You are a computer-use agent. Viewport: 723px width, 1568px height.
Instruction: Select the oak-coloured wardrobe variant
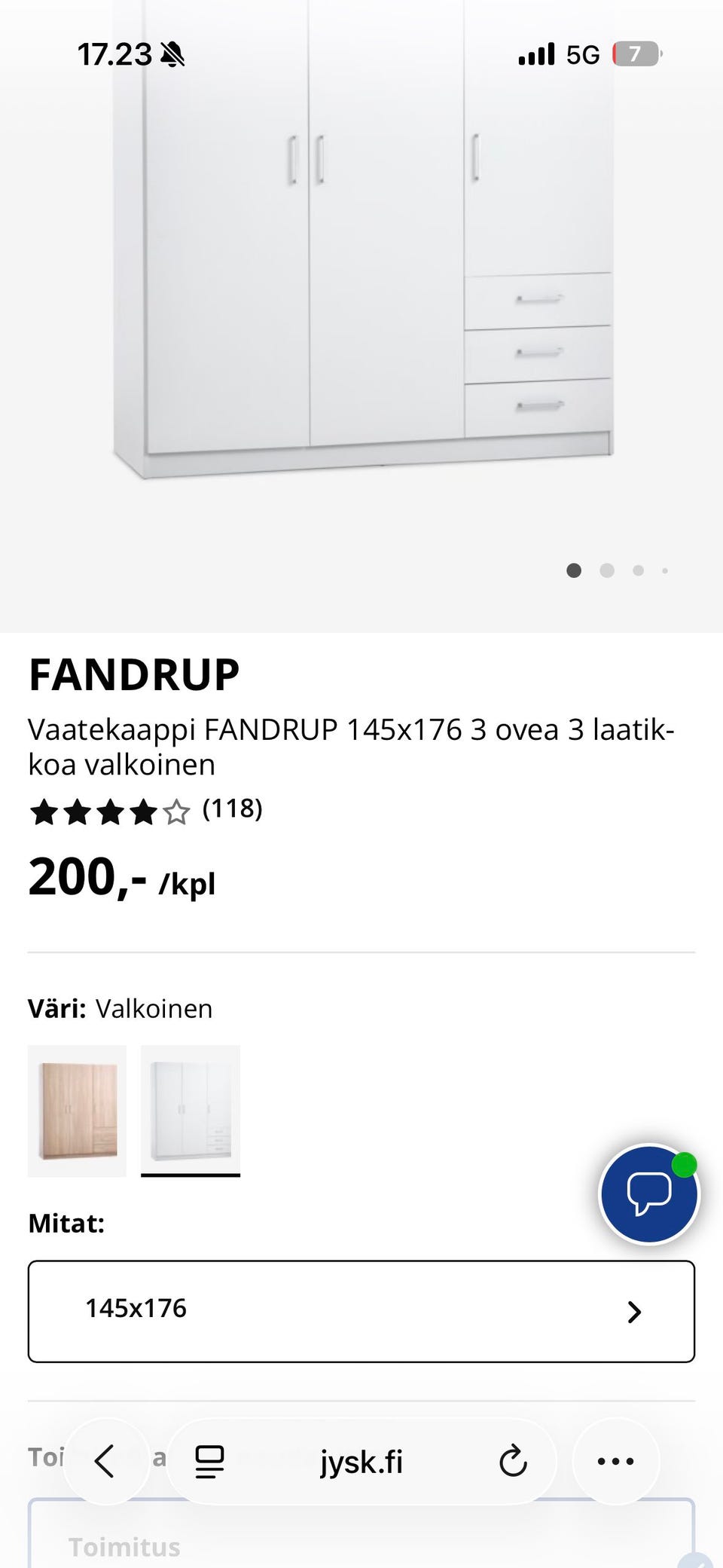(77, 1111)
